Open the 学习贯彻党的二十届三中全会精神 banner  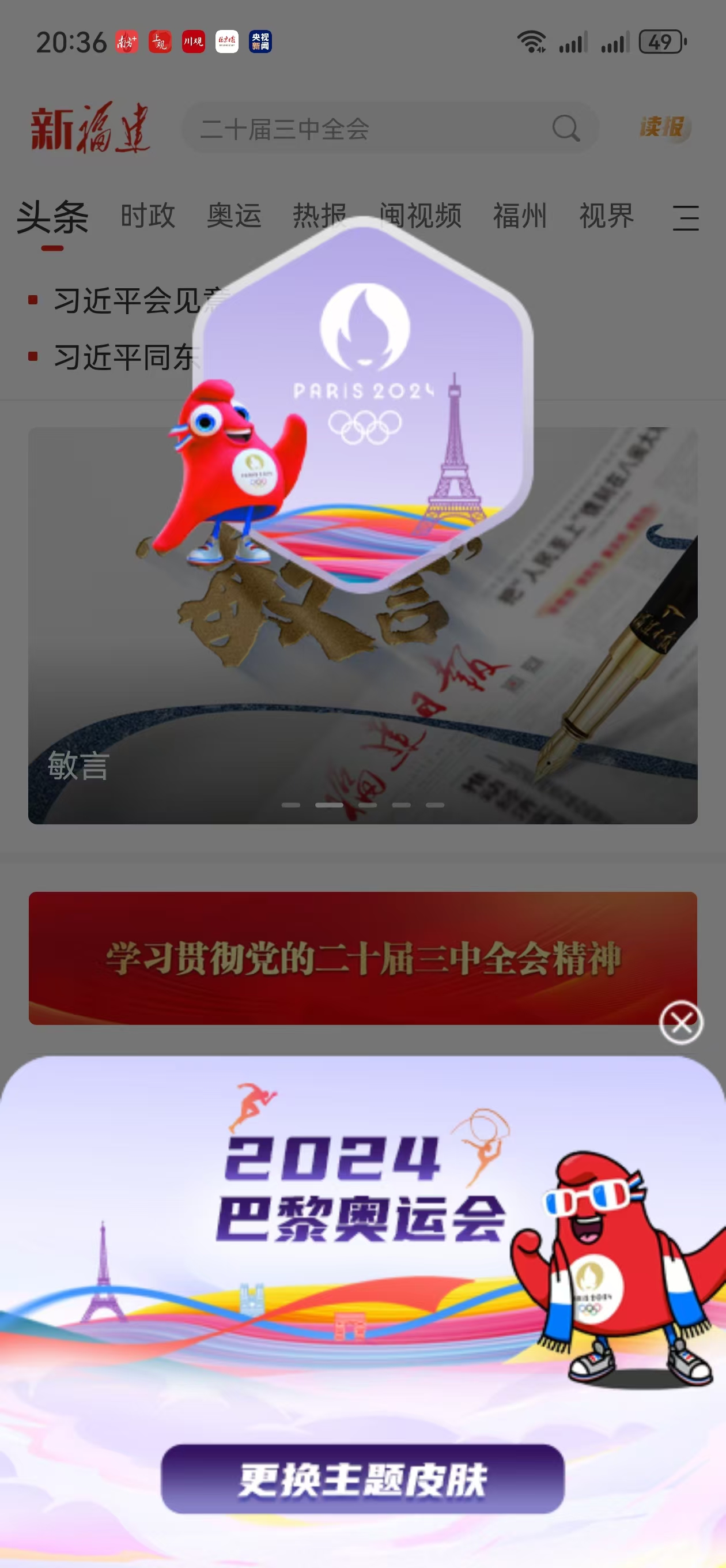click(x=362, y=958)
